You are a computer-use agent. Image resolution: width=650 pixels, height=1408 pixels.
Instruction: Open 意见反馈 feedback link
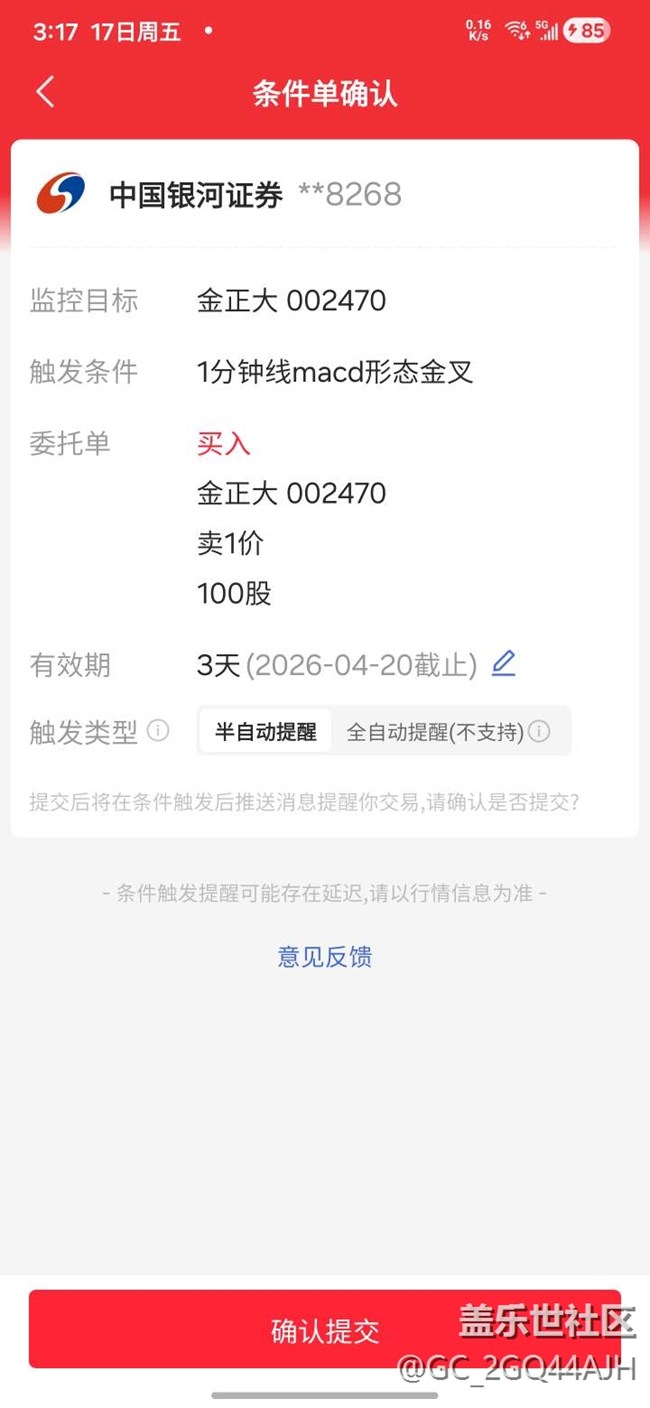(325, 957)
